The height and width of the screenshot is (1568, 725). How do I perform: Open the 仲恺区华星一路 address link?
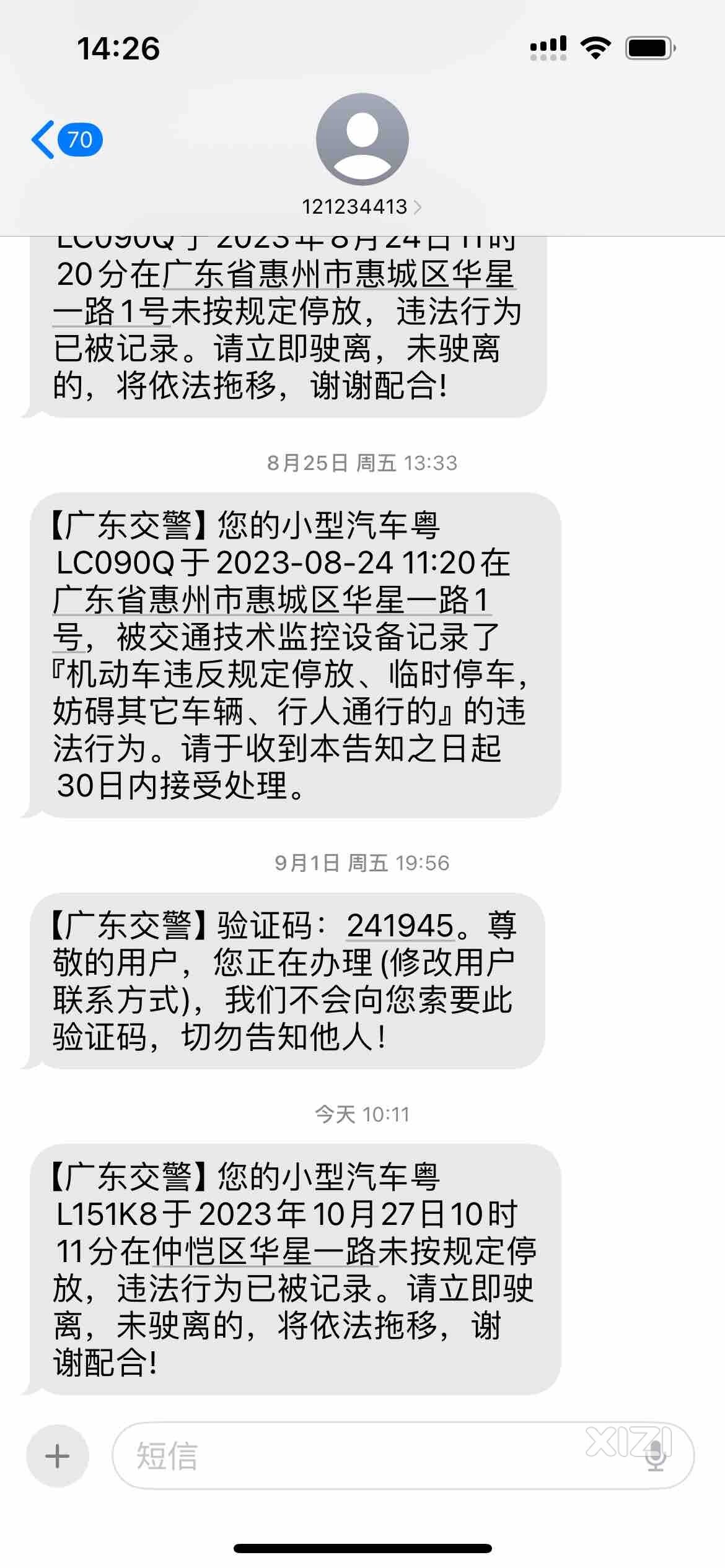pos(265,1251)
